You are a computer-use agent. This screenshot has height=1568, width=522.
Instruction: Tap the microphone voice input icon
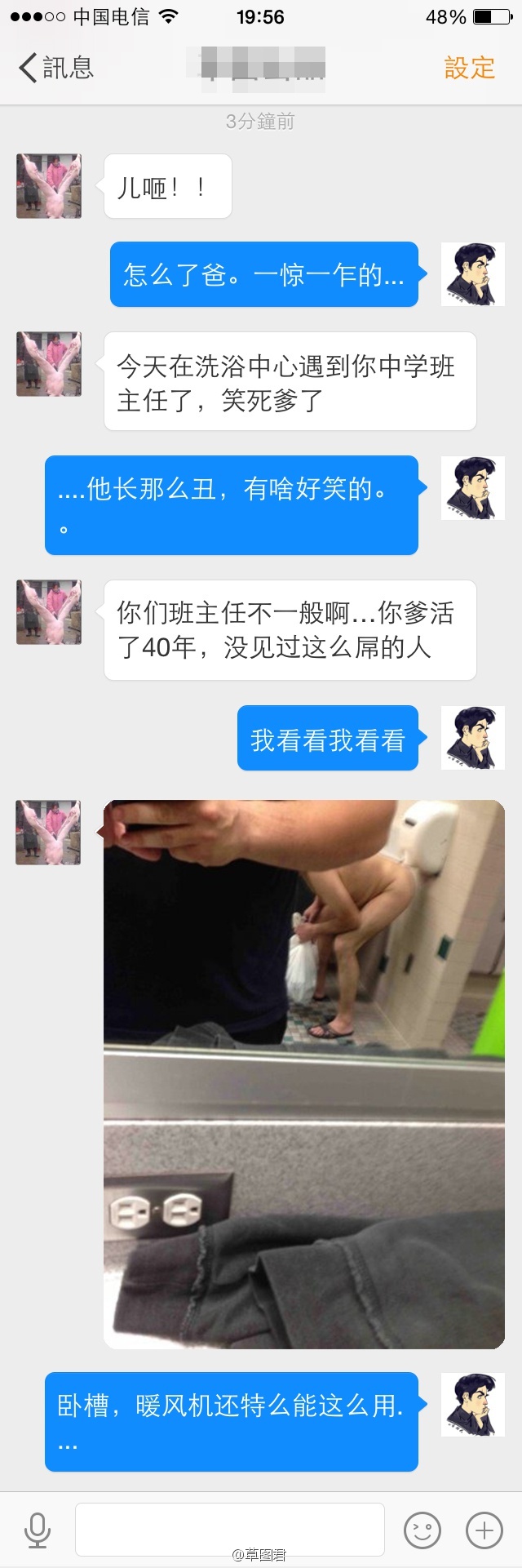click(37, 1530)
